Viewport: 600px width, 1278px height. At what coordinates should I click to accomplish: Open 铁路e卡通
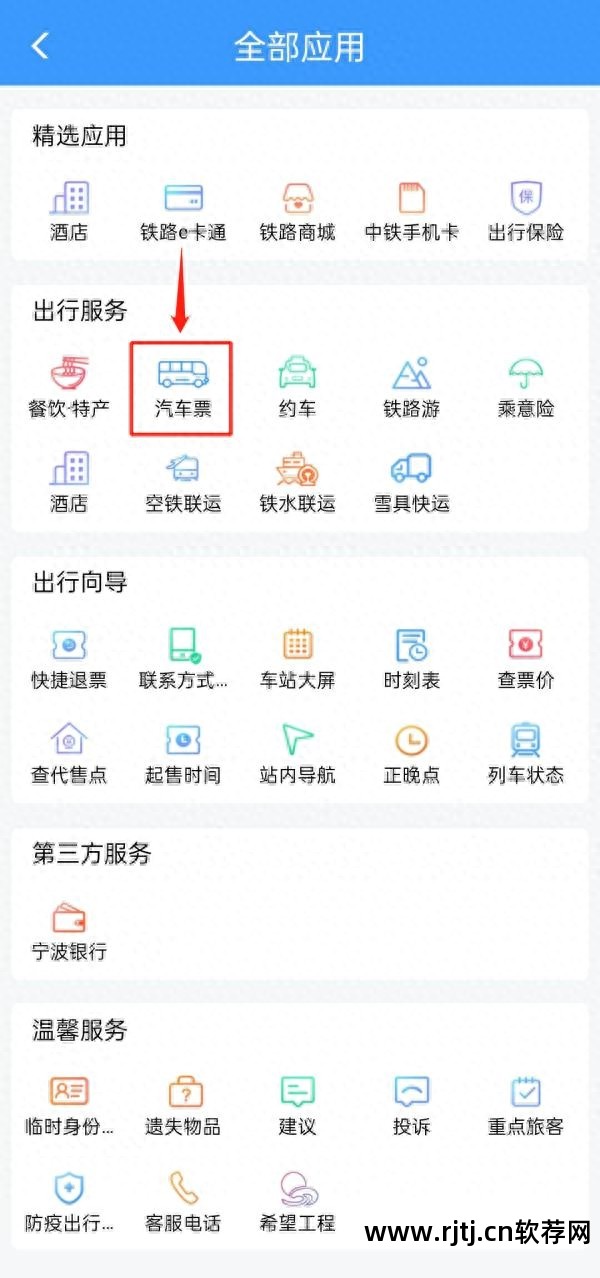click(183, 211)
